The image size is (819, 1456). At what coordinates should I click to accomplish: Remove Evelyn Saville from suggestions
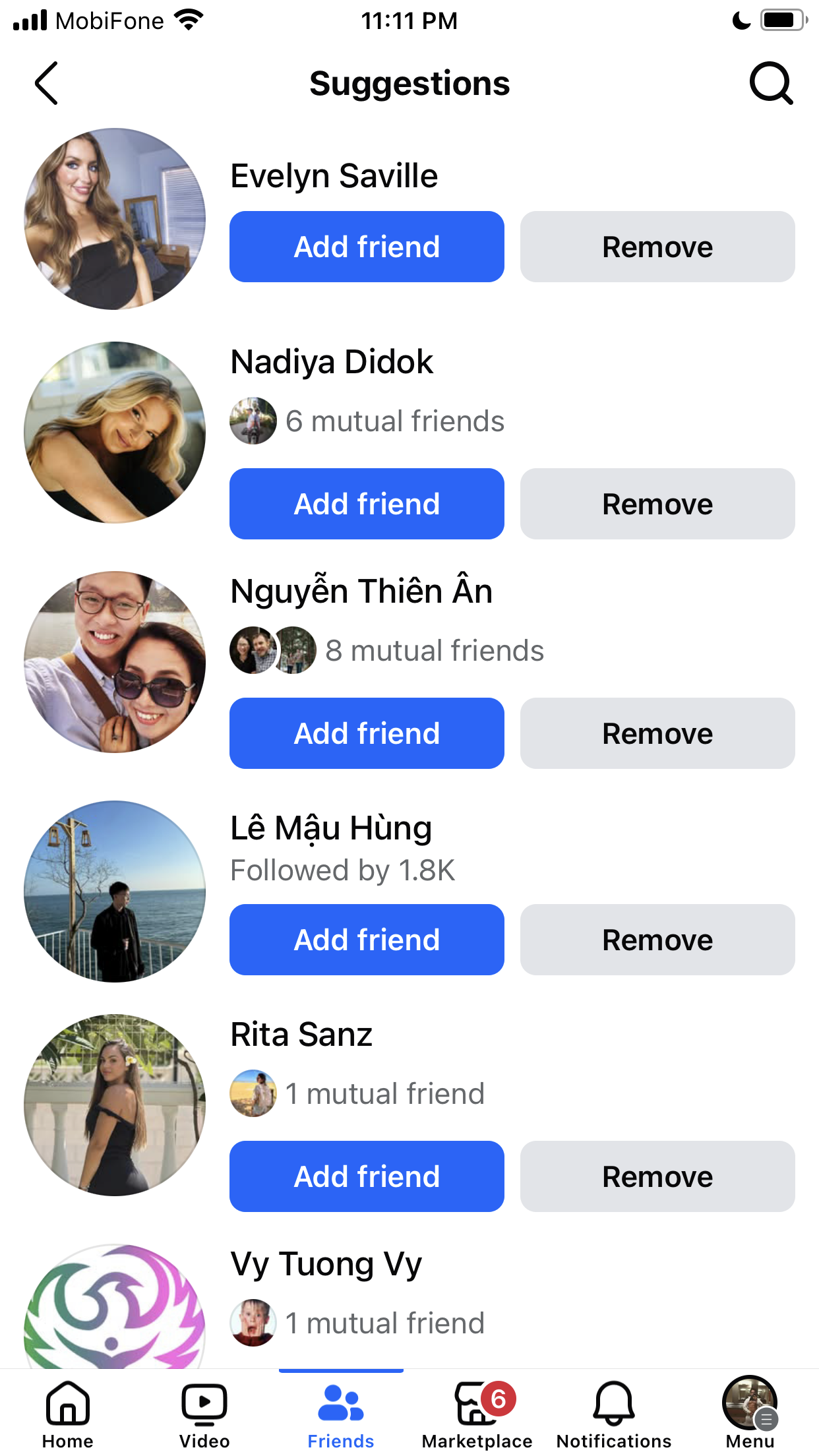point(657,247)
